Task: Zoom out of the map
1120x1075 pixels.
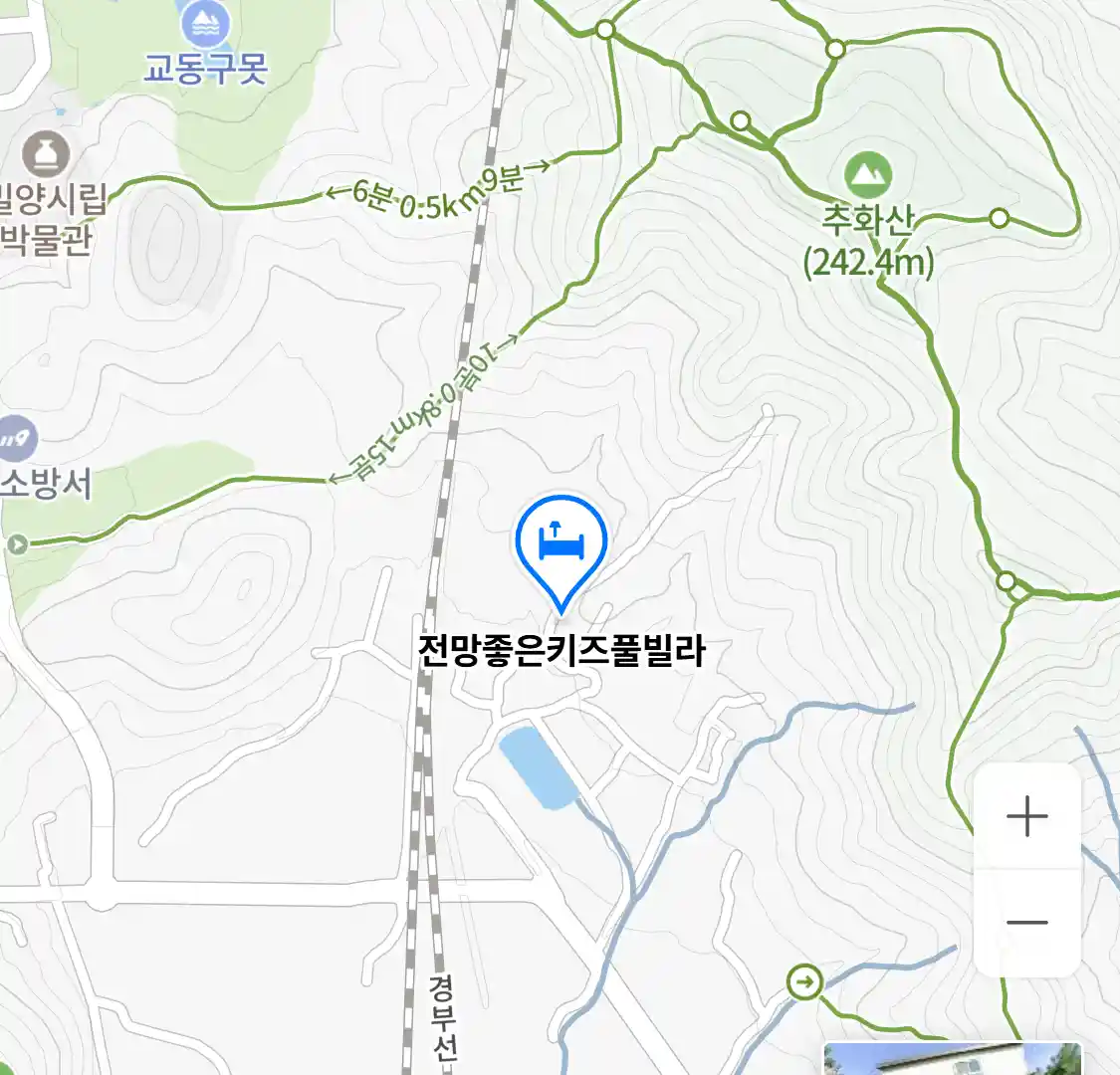Action: (x=1026, y=923)
